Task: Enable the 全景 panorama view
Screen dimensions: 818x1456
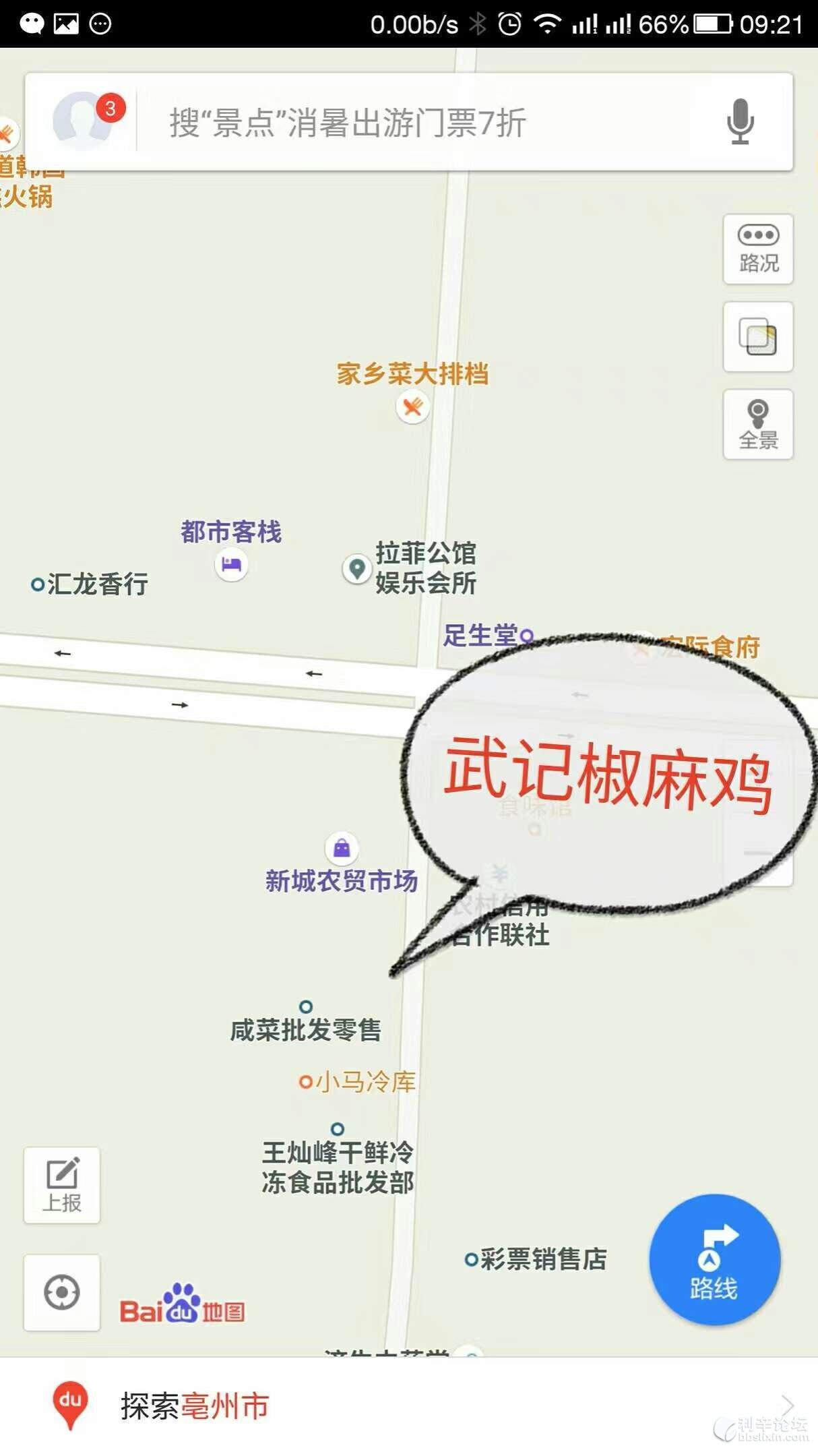Action: pyautogui.click(x=758, y=425)
